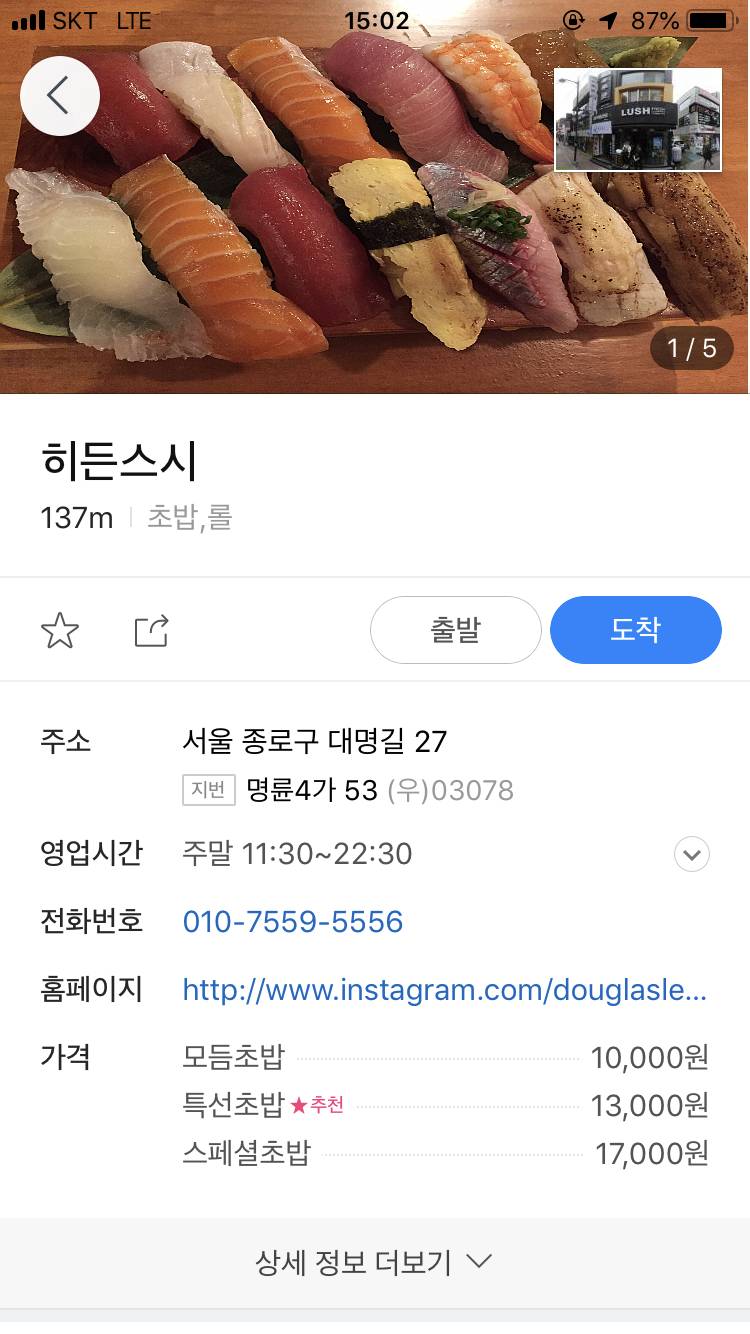The height and width of the screenshot is (1334, 750).
Task: Open the roadview thumbnail showing the LUSH storefront
Action: pyautogui.click(x=637, y=119)
